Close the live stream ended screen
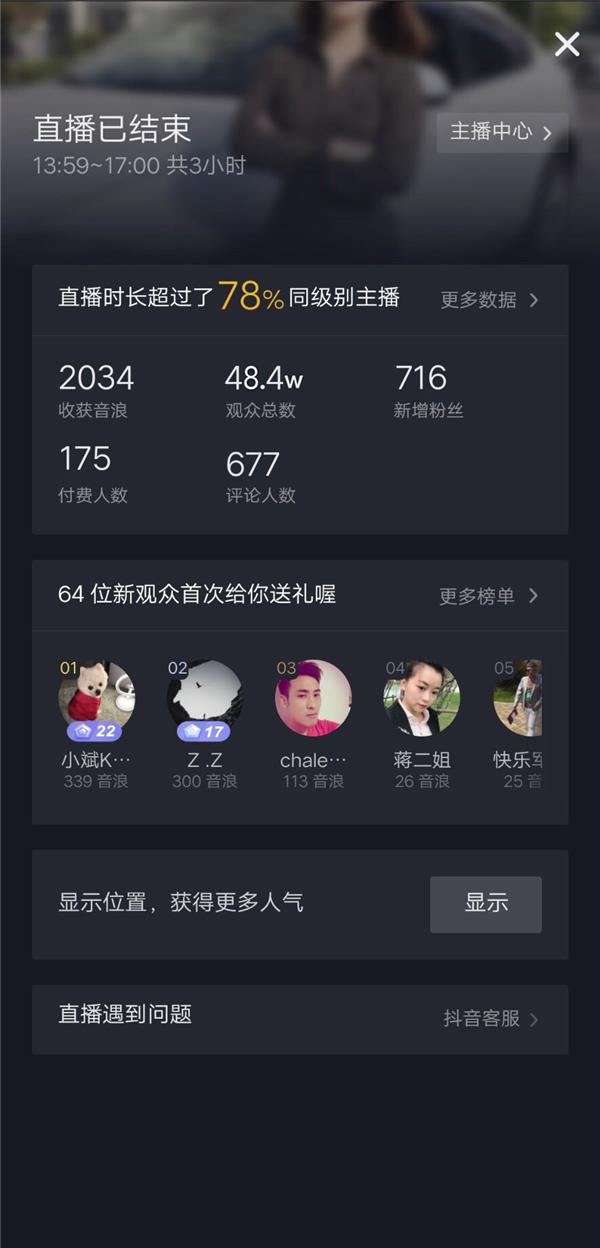The width and height of the screenshot is (600, 1248). pyautogui.click(x=567, y=45)
